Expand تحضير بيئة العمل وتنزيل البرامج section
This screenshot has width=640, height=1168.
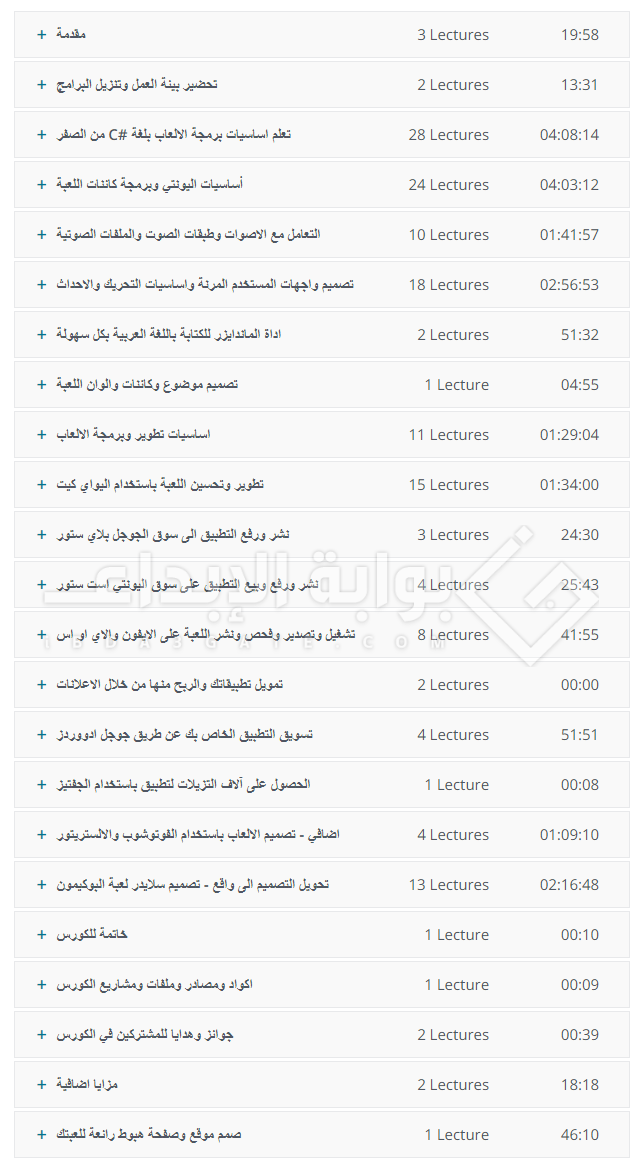(x=321, y=84)
